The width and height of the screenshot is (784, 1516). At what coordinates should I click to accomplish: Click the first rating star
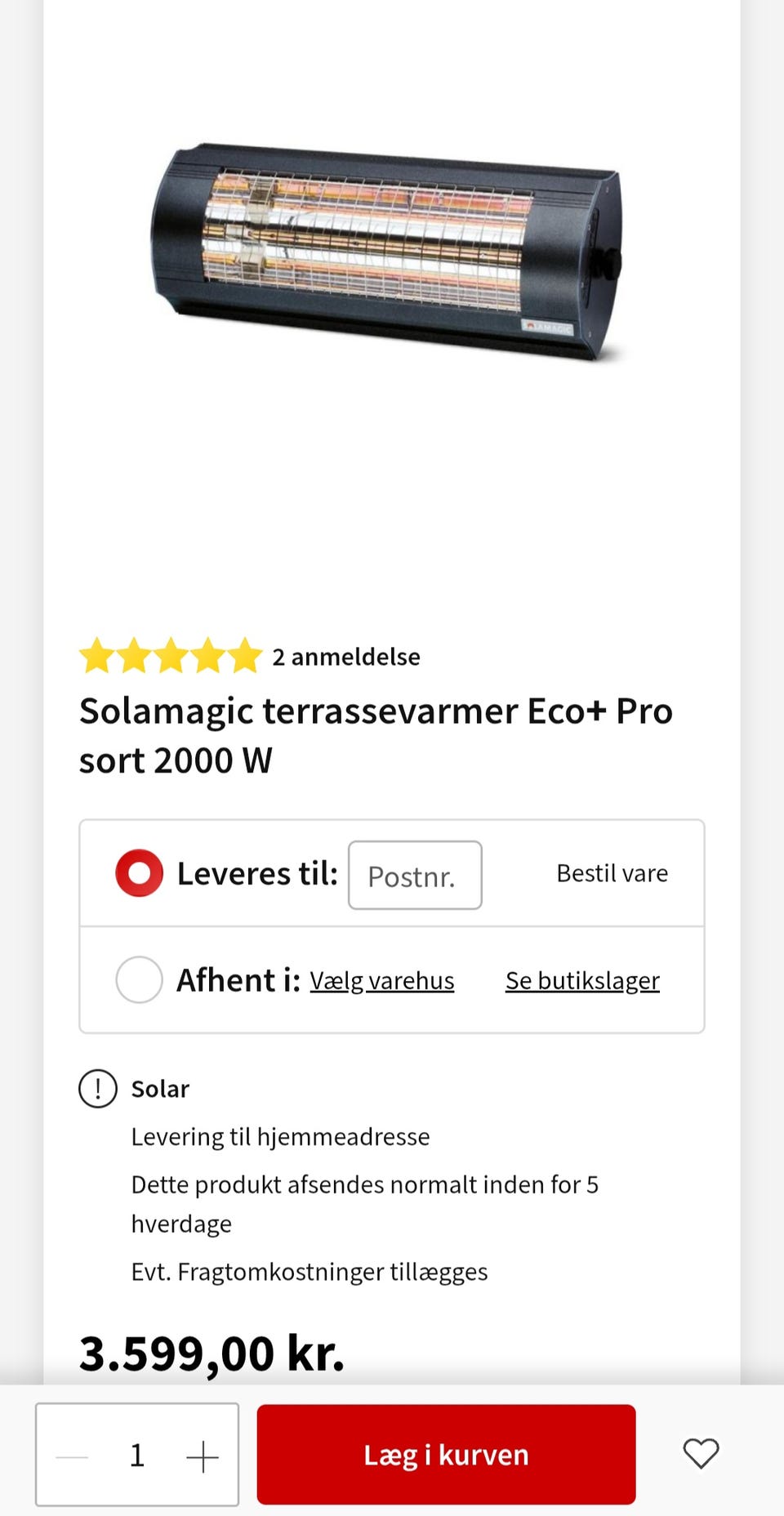(96, 655)
